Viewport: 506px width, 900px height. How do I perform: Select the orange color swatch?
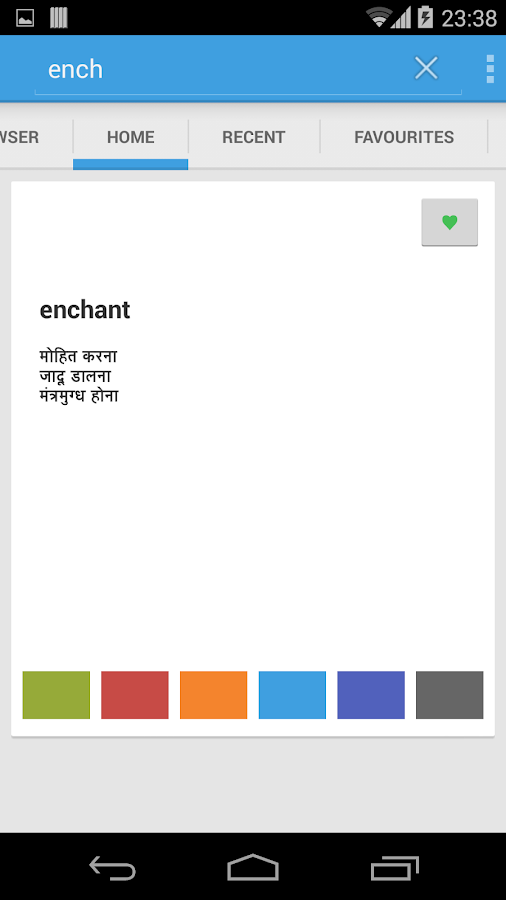(x=213, y=695)
